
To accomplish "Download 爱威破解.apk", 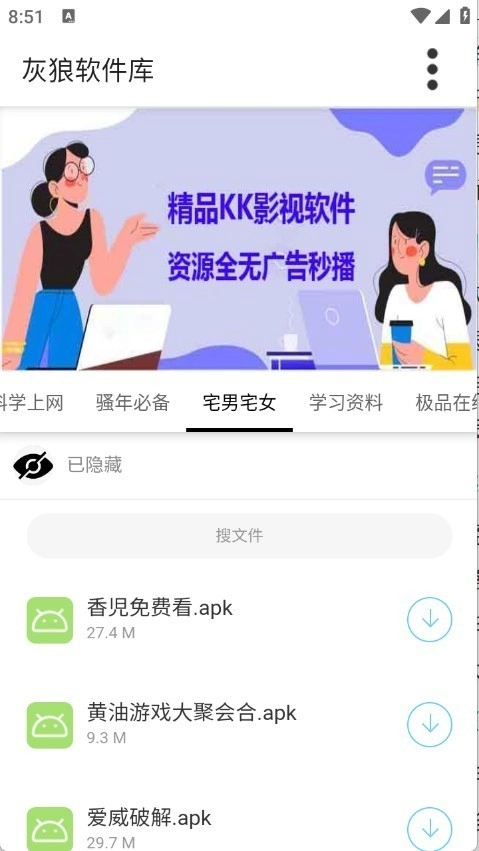I will click(430, 829).
